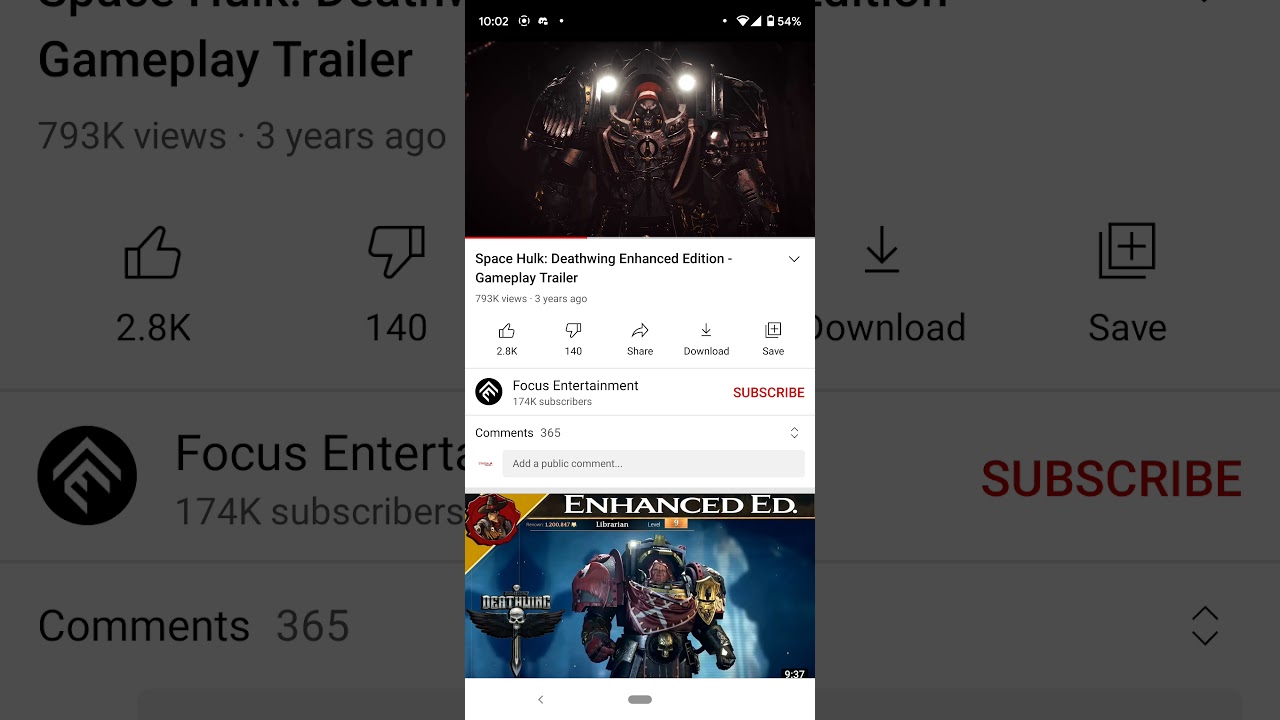Screen dimensions: 1280x720
Task: Download the video for offline viewing
Action: 706,338
